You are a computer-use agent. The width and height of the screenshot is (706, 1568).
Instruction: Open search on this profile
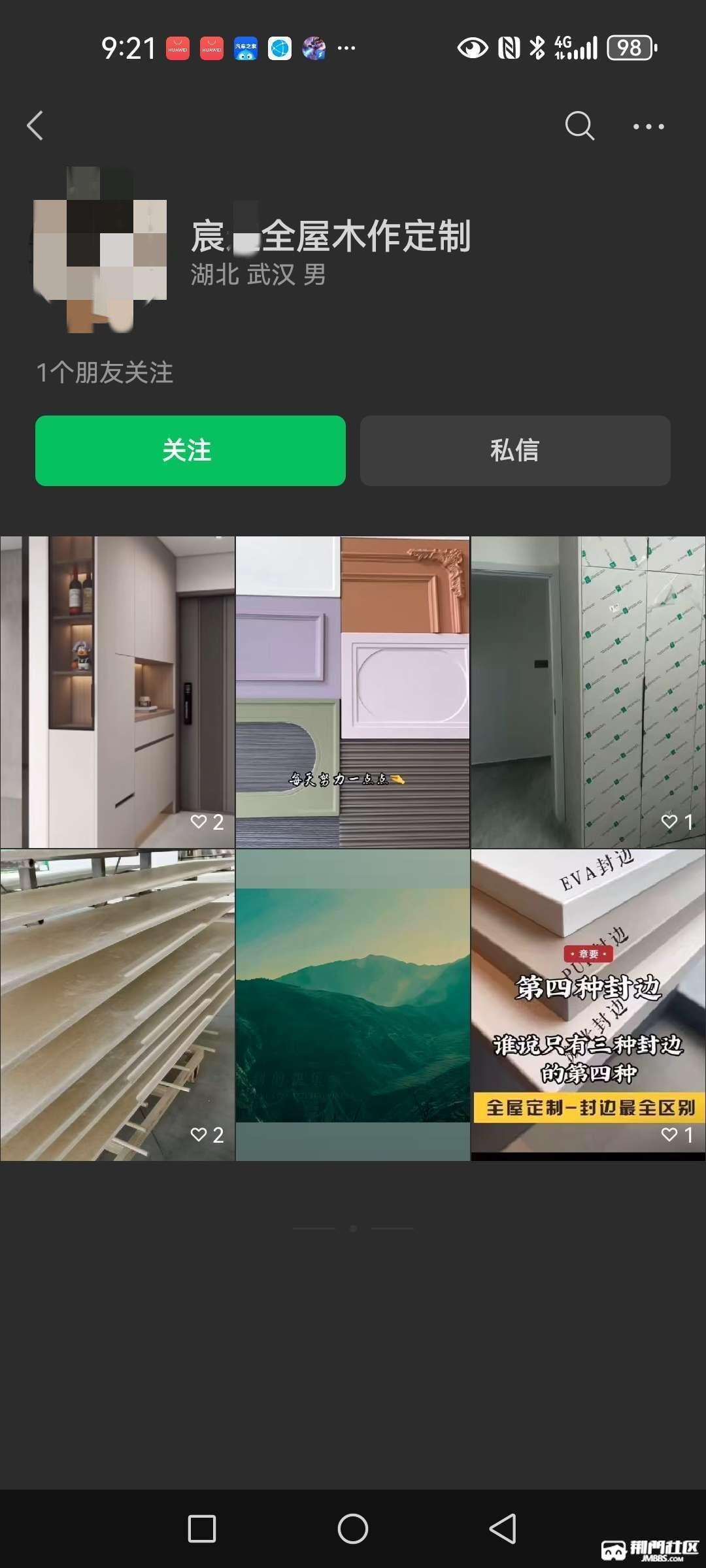click(579, 125)
